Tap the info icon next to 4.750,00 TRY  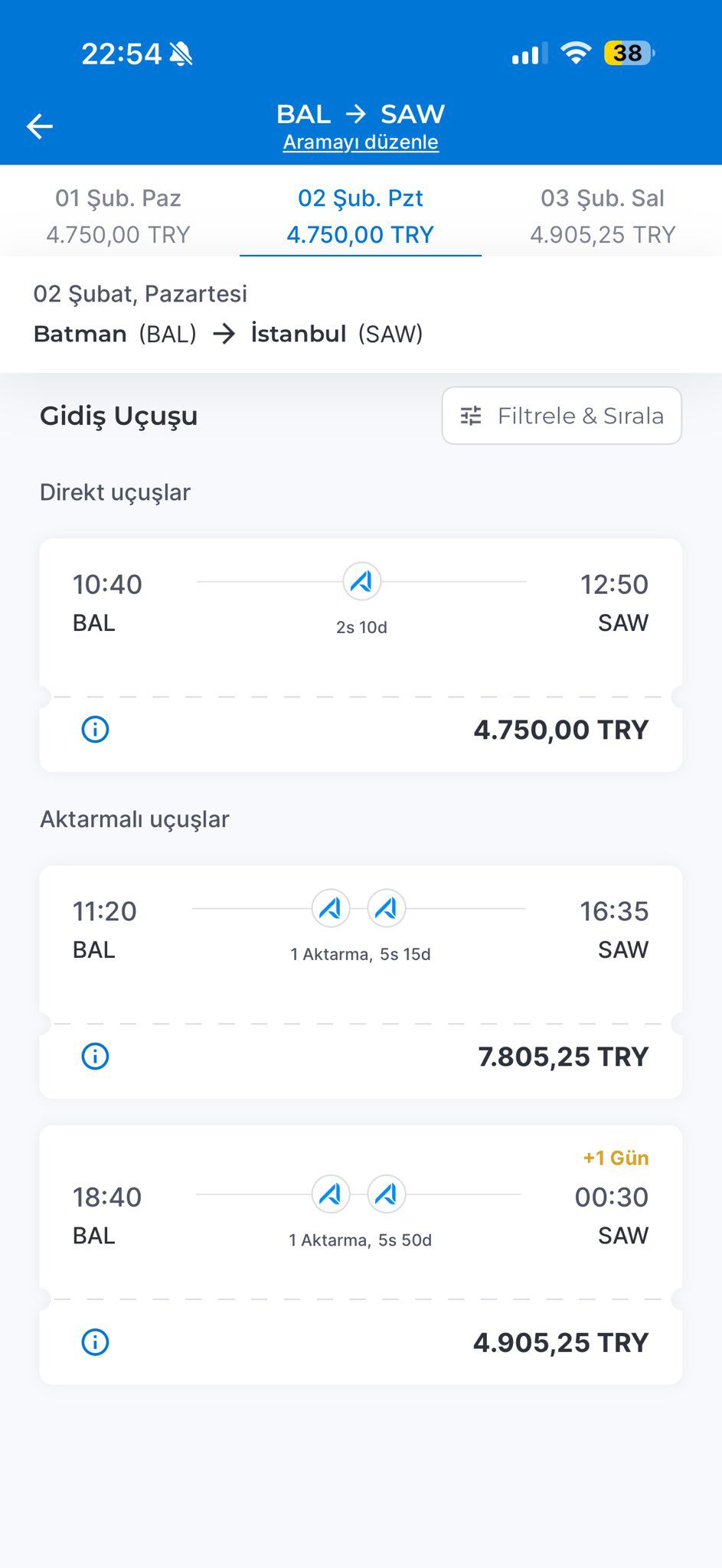click(94, 730)
